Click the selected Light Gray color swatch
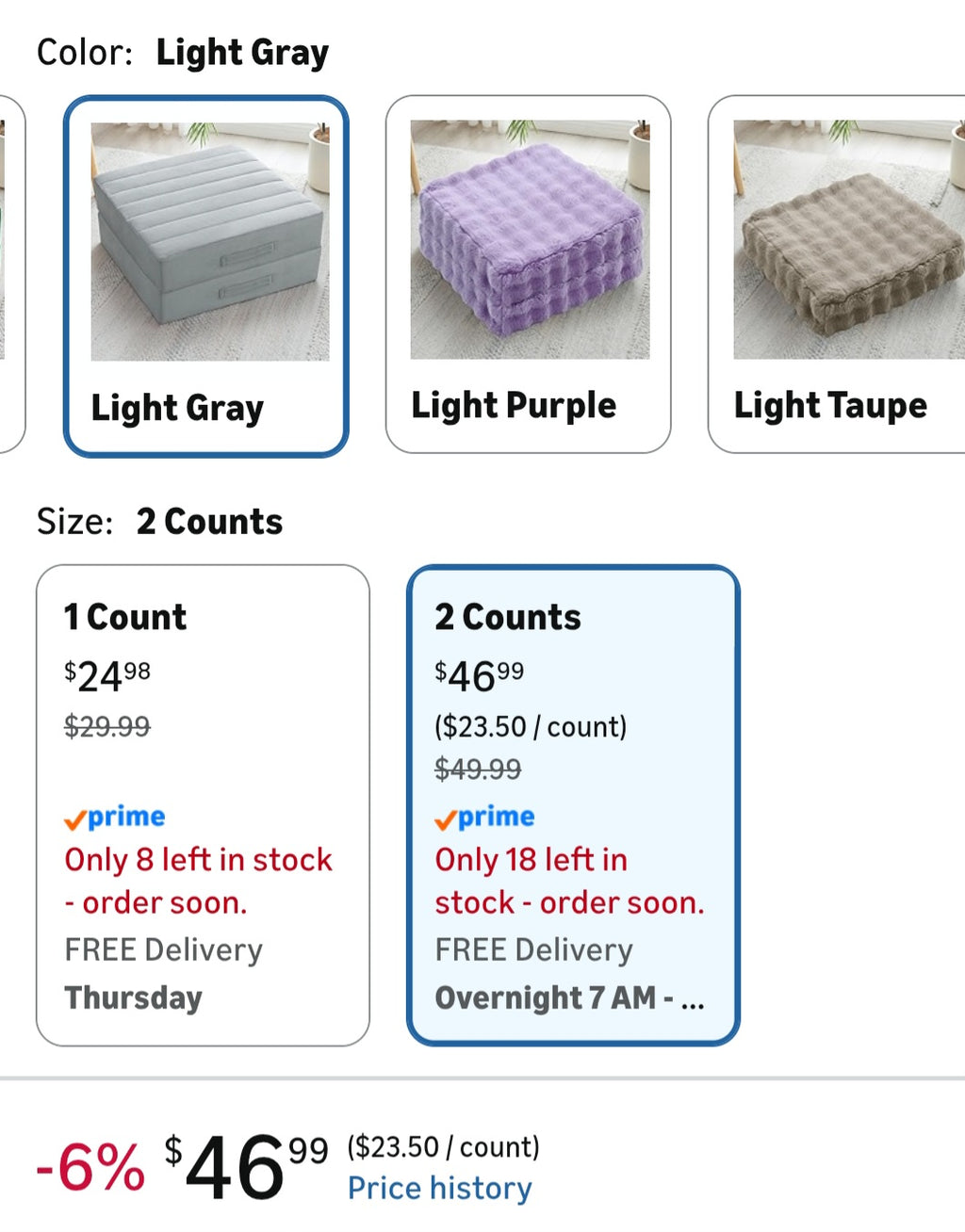965x1232 pixels. pos(205,273)
